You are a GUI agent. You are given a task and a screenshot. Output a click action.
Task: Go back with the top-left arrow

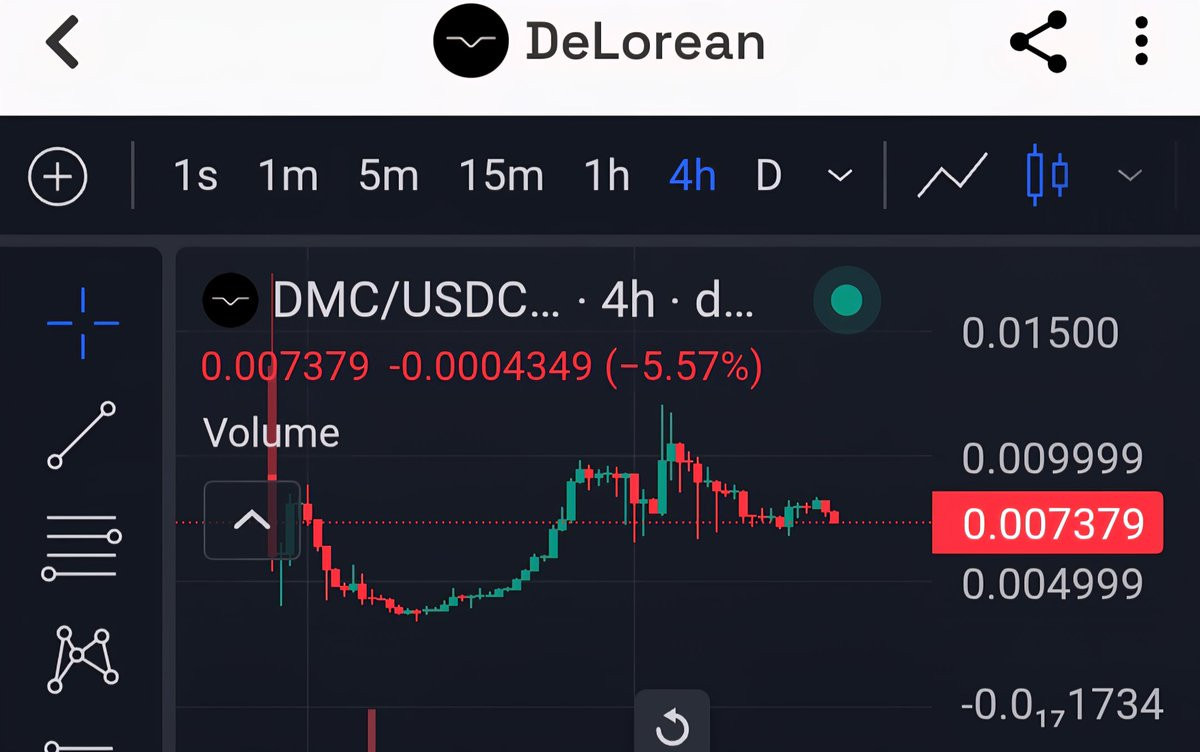(x=62, y=44)
